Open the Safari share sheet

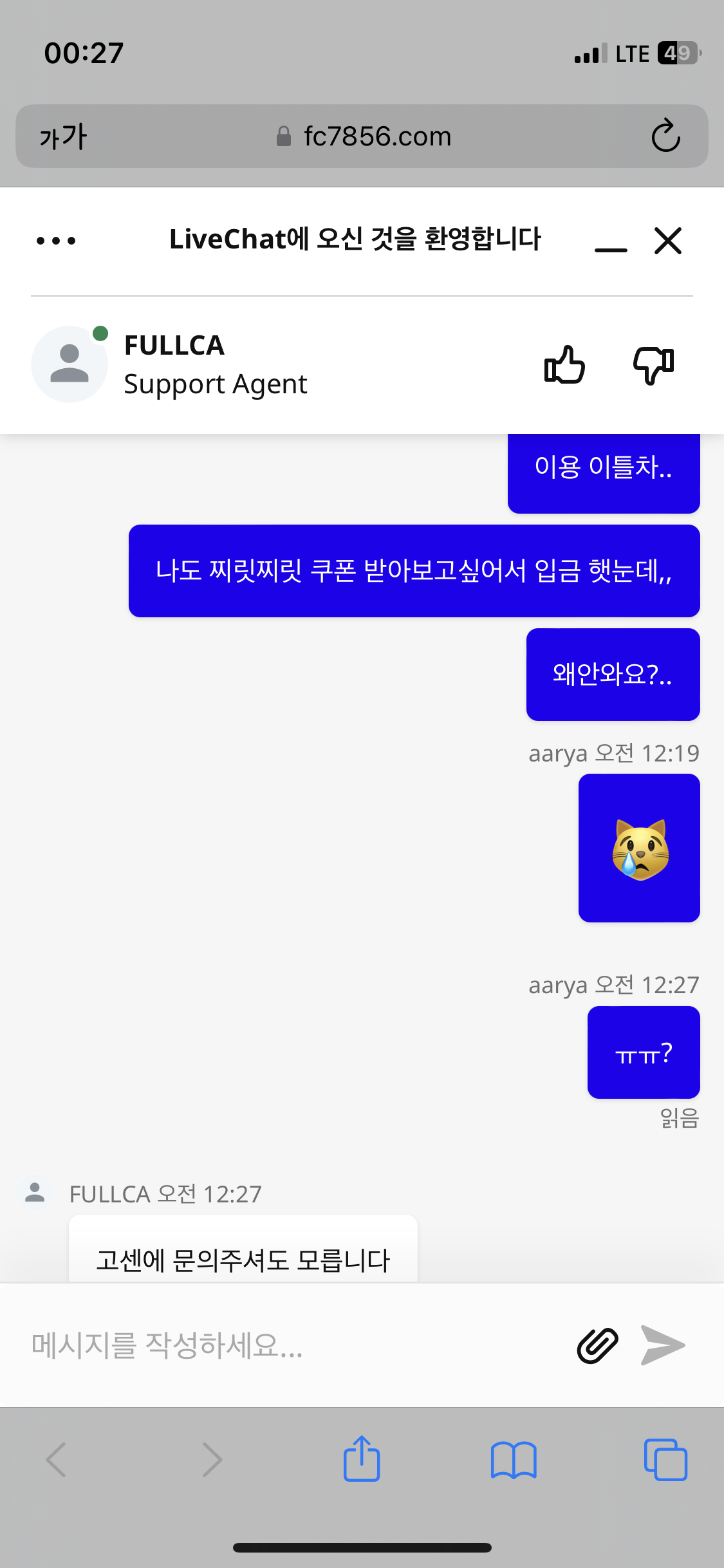[362, 1459]
